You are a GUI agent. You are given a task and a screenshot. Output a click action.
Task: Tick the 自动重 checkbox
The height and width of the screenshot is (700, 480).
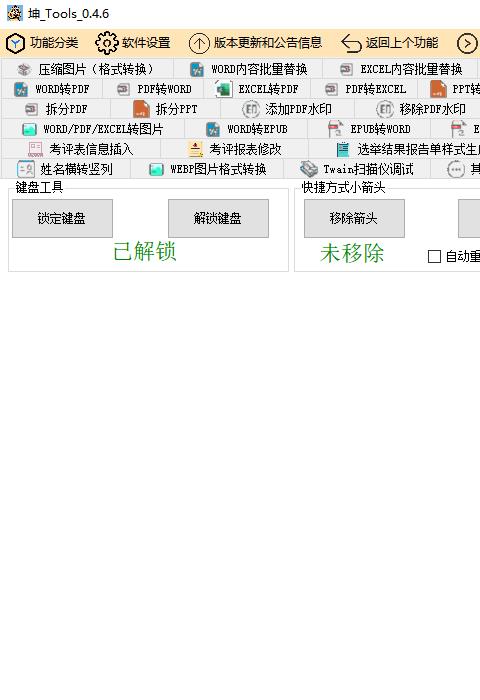pos(434,256)
